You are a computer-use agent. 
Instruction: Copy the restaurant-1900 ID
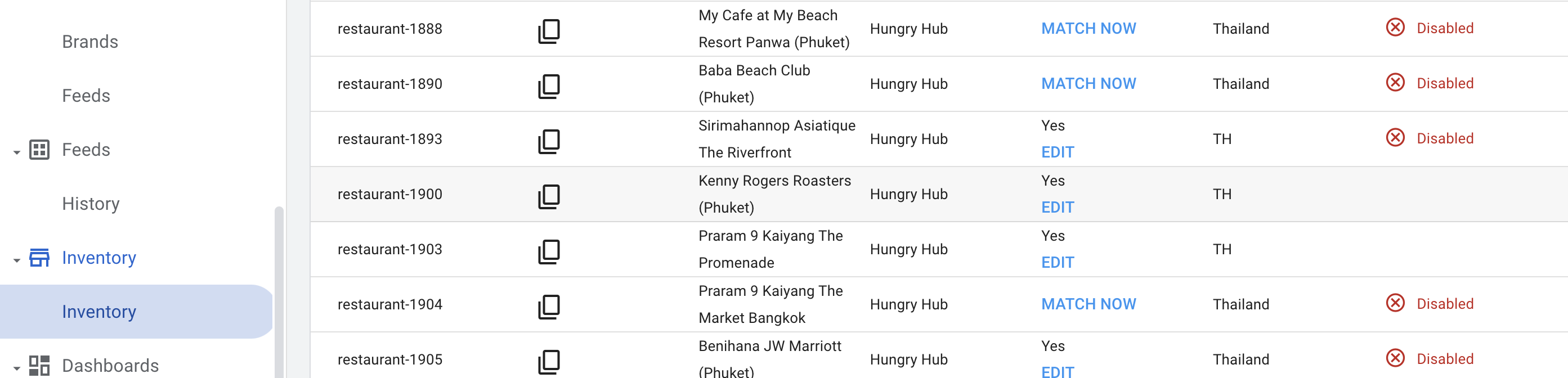(548, 195)
